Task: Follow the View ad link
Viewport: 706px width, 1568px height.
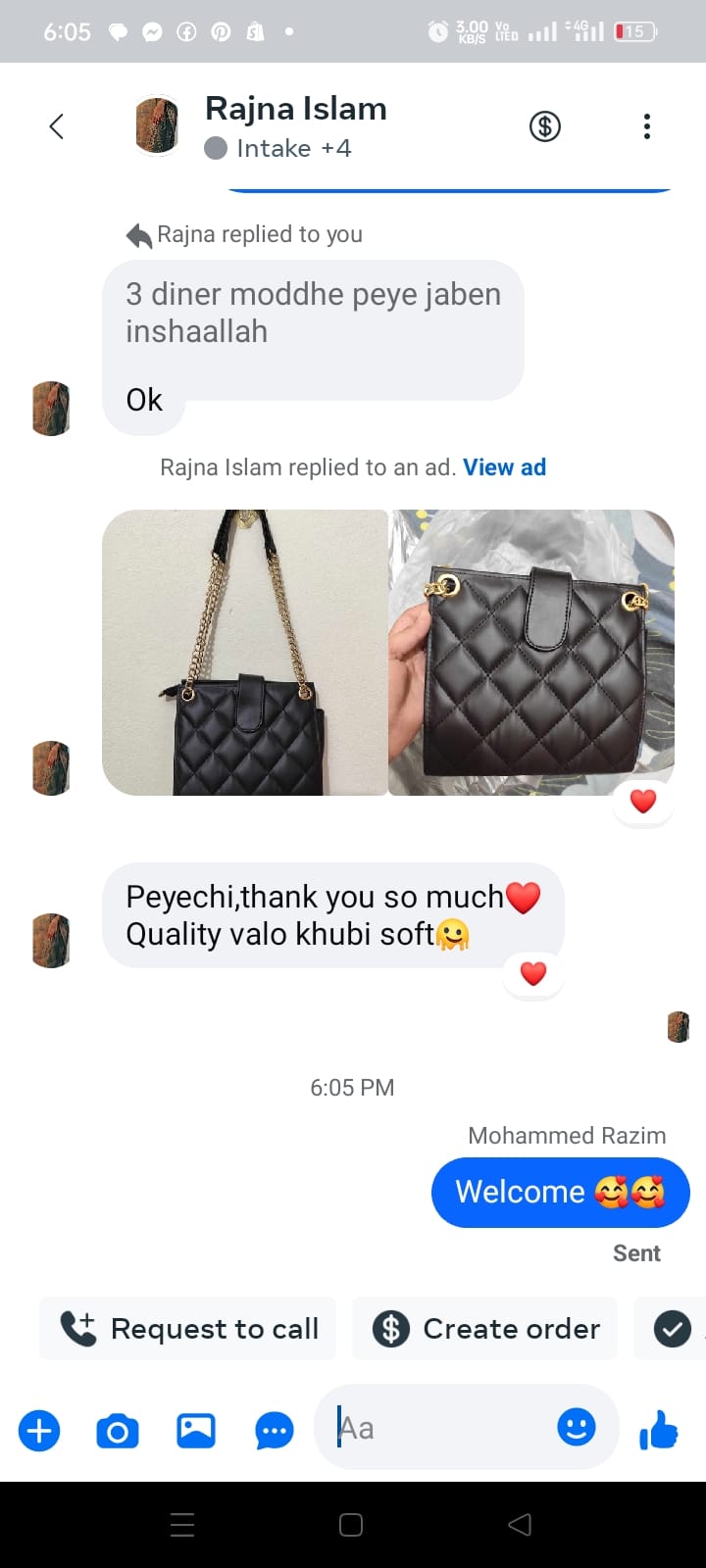Action: [x=504, y=467]
